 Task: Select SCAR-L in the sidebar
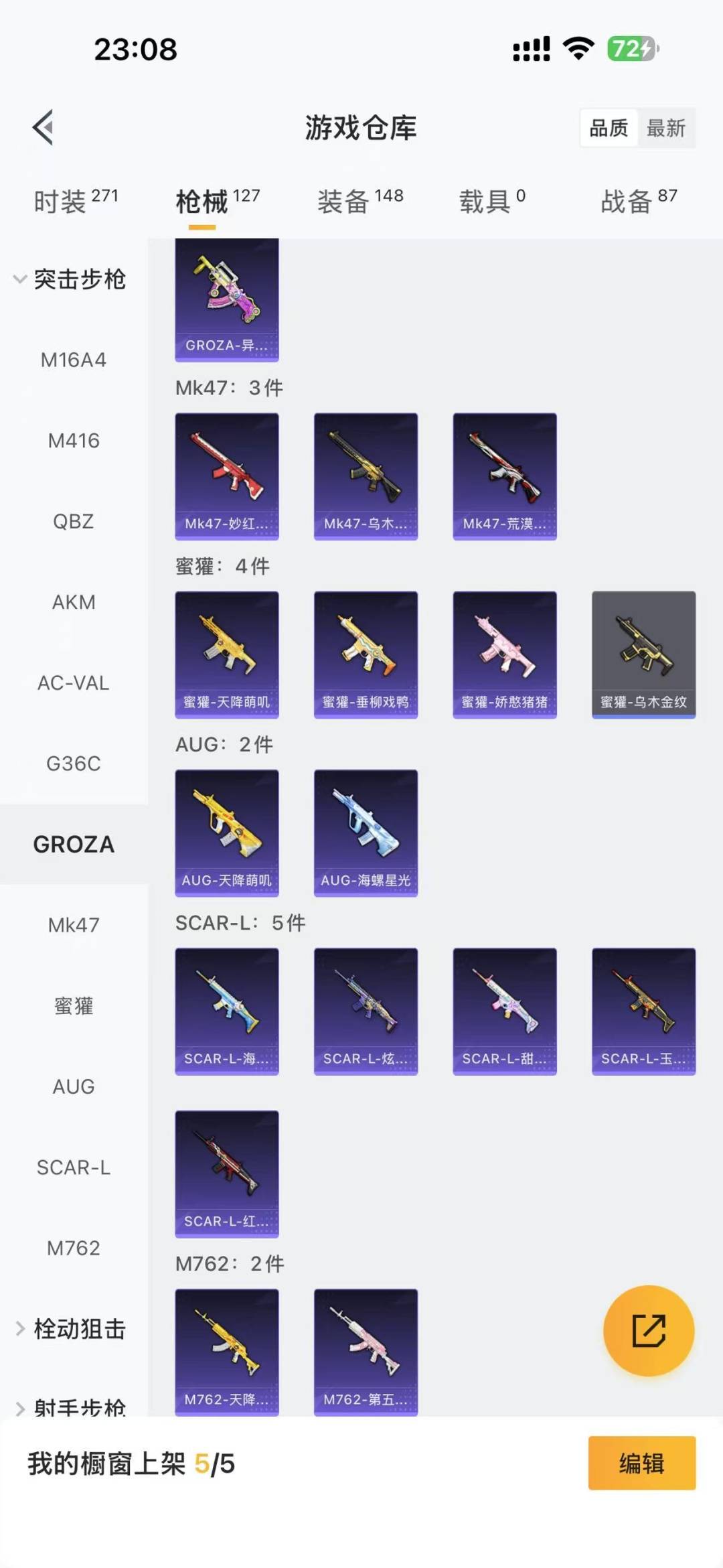pyautogui.click(x=74, y=1167)
